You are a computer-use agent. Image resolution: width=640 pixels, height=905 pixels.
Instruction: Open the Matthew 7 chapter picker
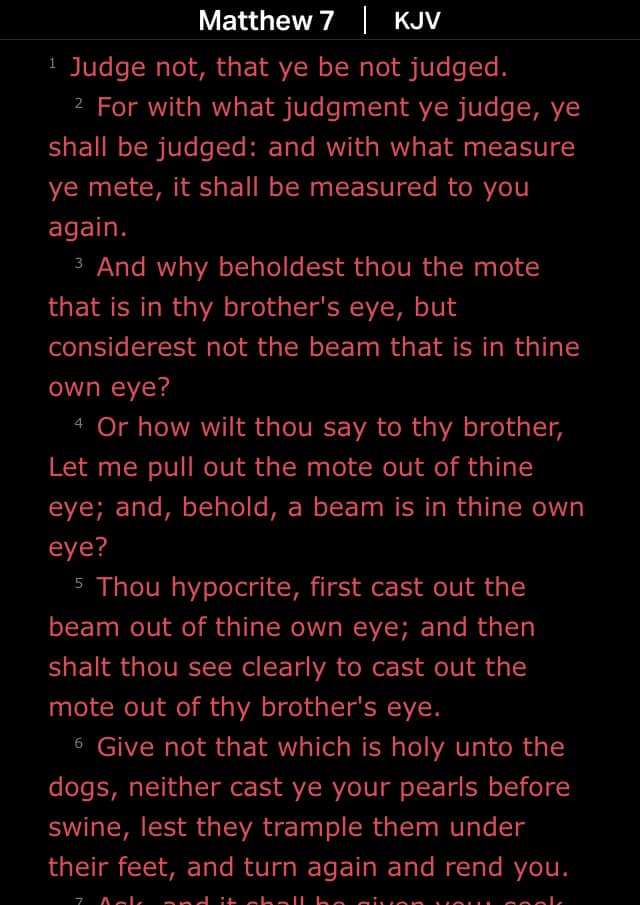[266, 21]
